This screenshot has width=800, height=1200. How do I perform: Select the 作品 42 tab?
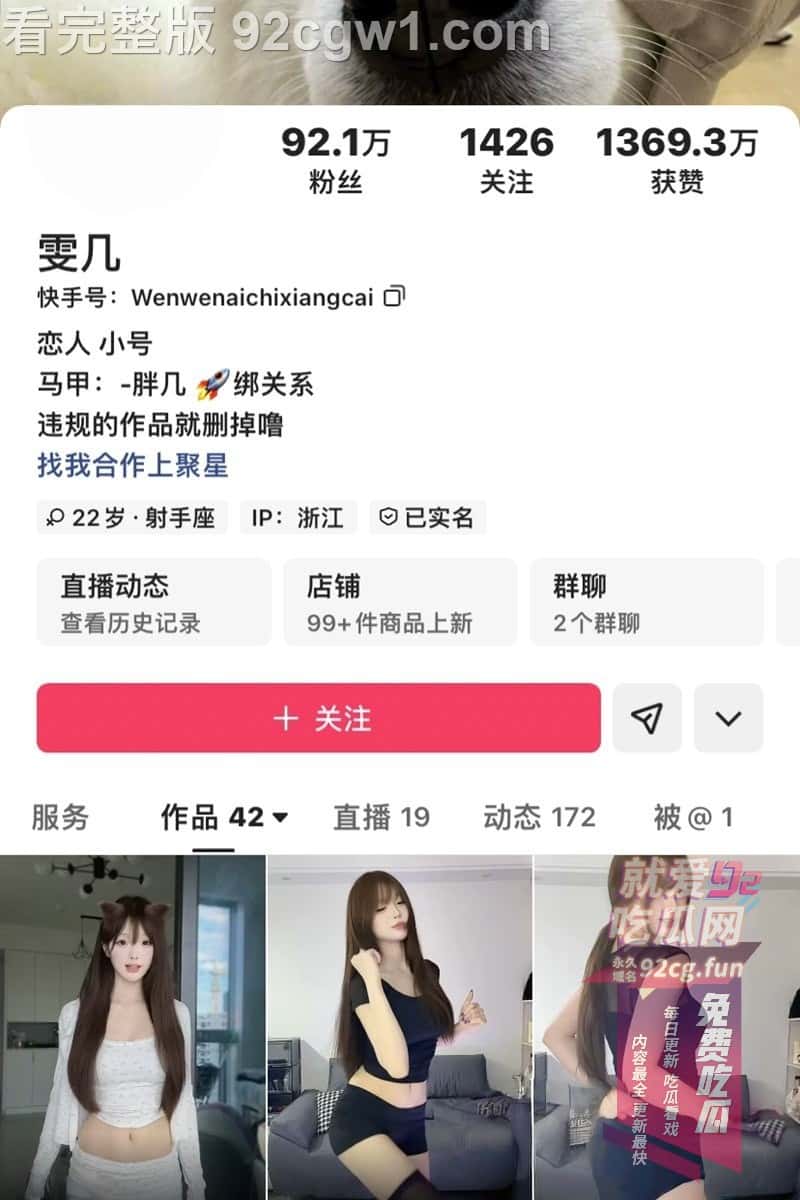(x=224, y=817)
